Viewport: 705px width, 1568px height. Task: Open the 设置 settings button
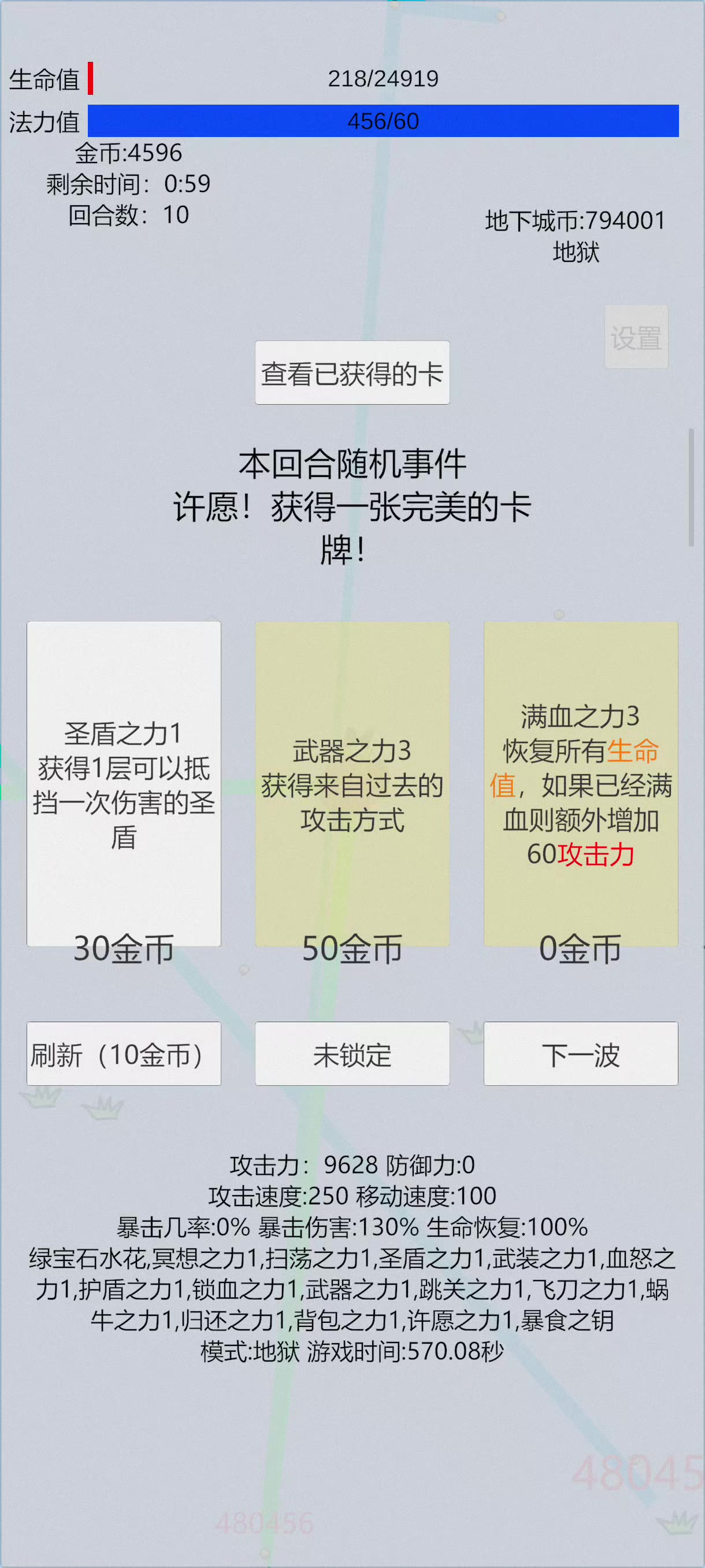pos(636,337)
